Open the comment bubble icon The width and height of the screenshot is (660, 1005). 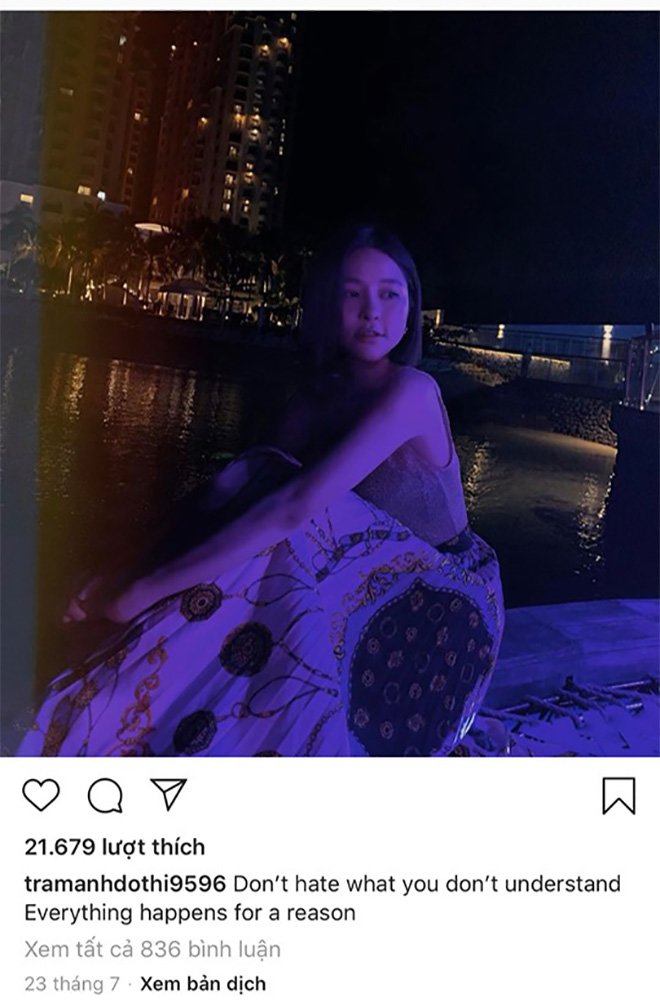105,796
